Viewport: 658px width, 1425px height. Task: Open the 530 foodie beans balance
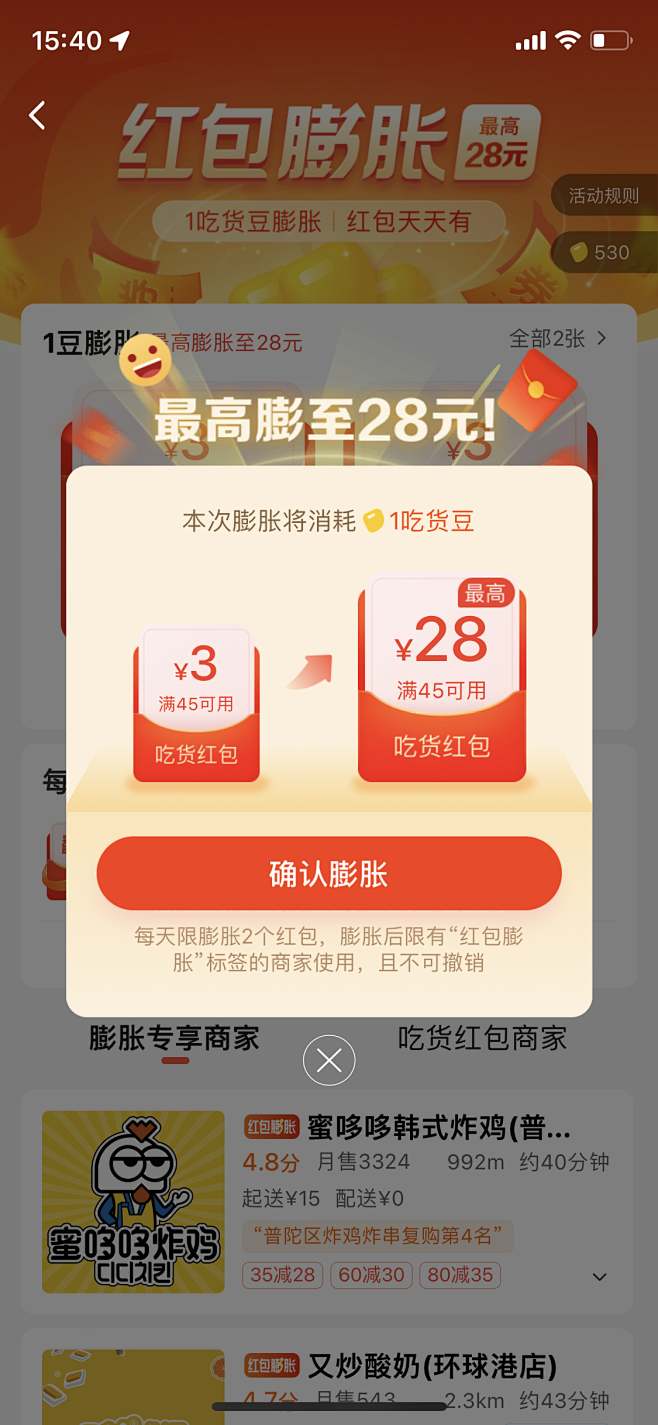(x=601, y=253)
